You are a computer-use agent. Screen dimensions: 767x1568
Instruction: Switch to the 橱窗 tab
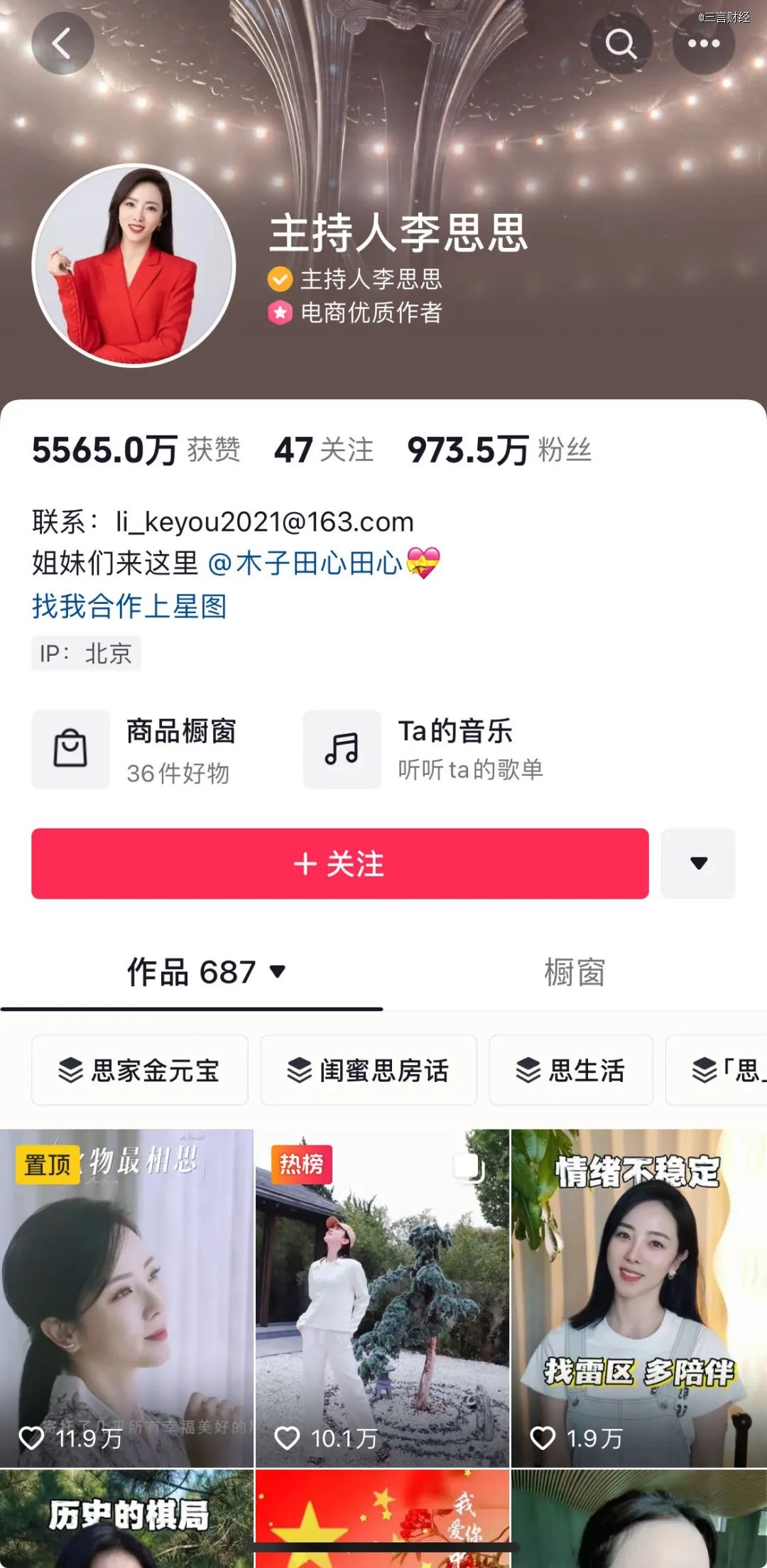tap(574, 972)
